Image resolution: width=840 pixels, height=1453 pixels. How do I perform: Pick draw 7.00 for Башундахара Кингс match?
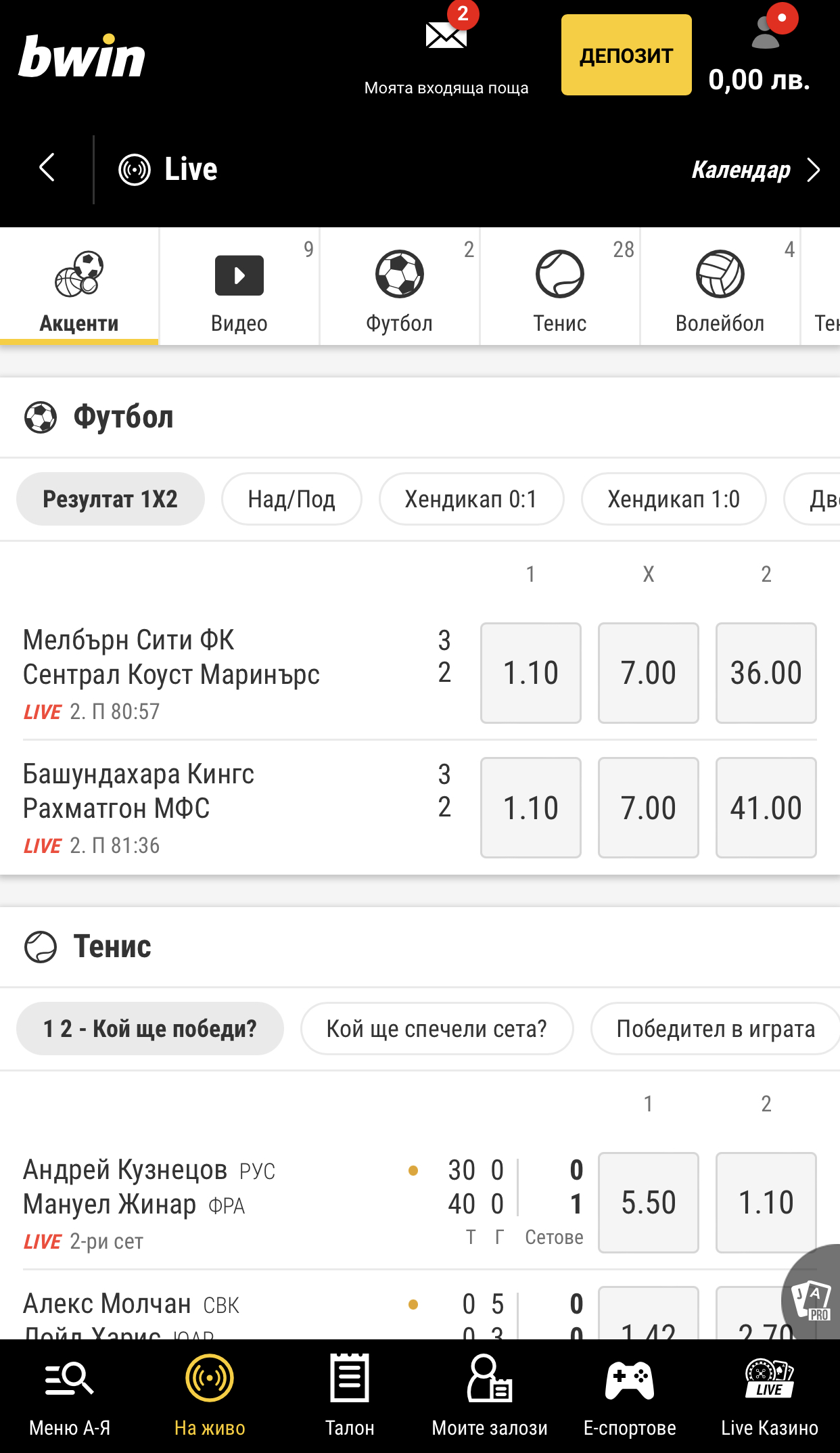pyautogui.click(x=649, y=808)
